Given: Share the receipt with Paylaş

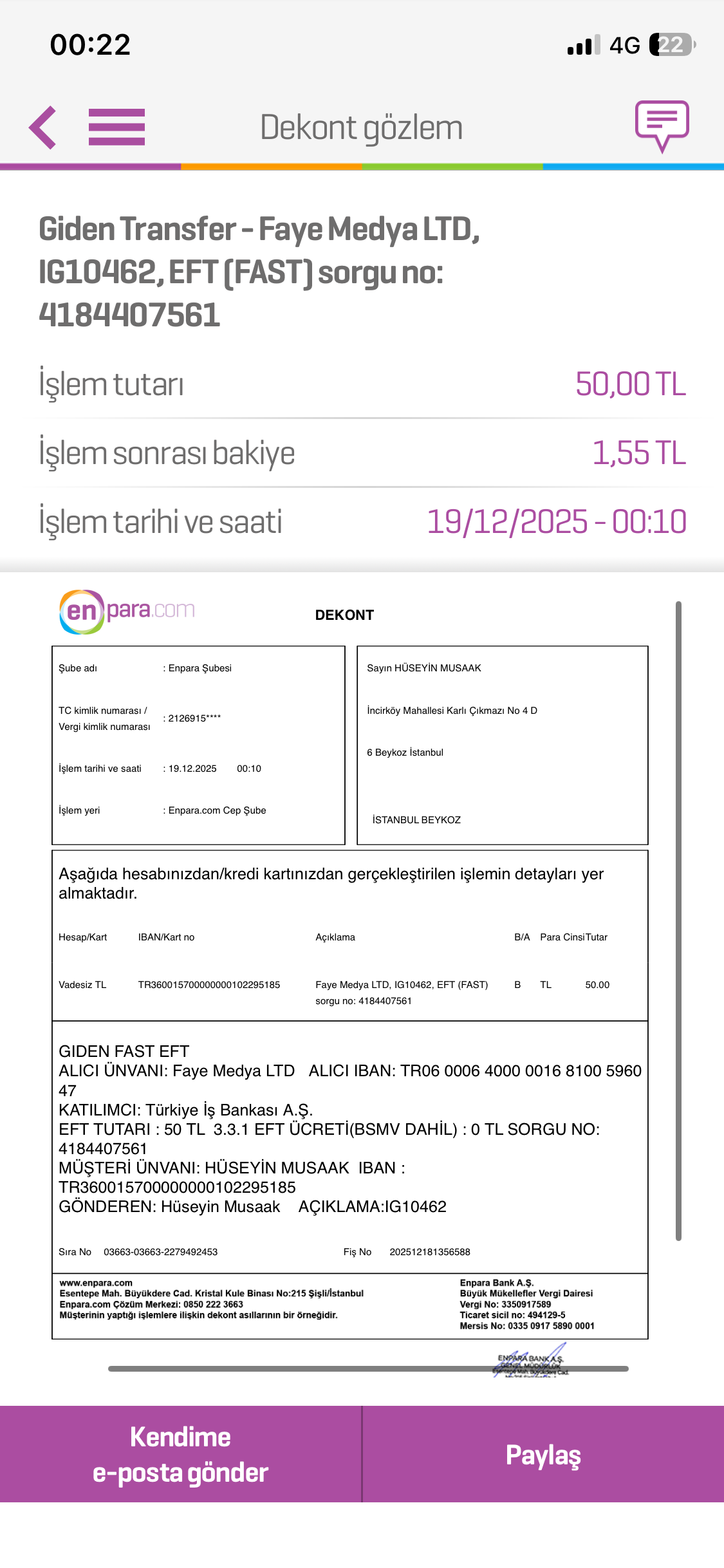Looking at the screenshot, I should click(543, 1454).
